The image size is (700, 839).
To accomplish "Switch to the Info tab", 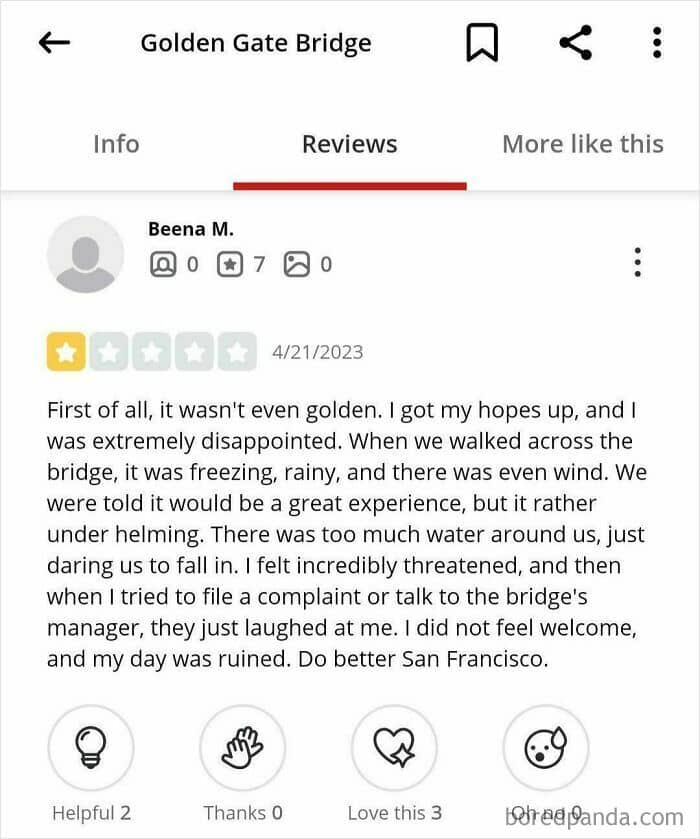I will (116, 144).
